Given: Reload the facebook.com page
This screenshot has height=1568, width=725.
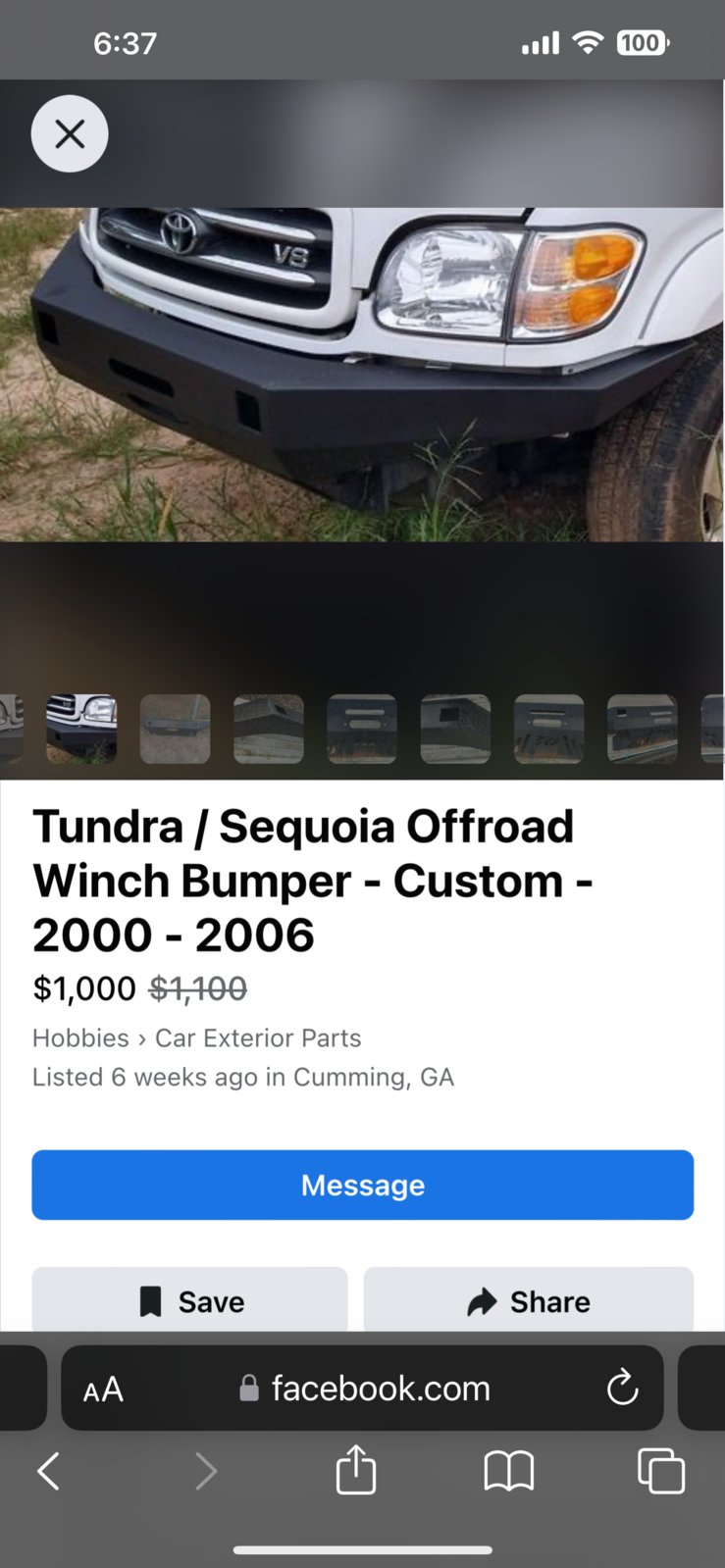Looking at the screenshot, I should [x=622, y=1388].
